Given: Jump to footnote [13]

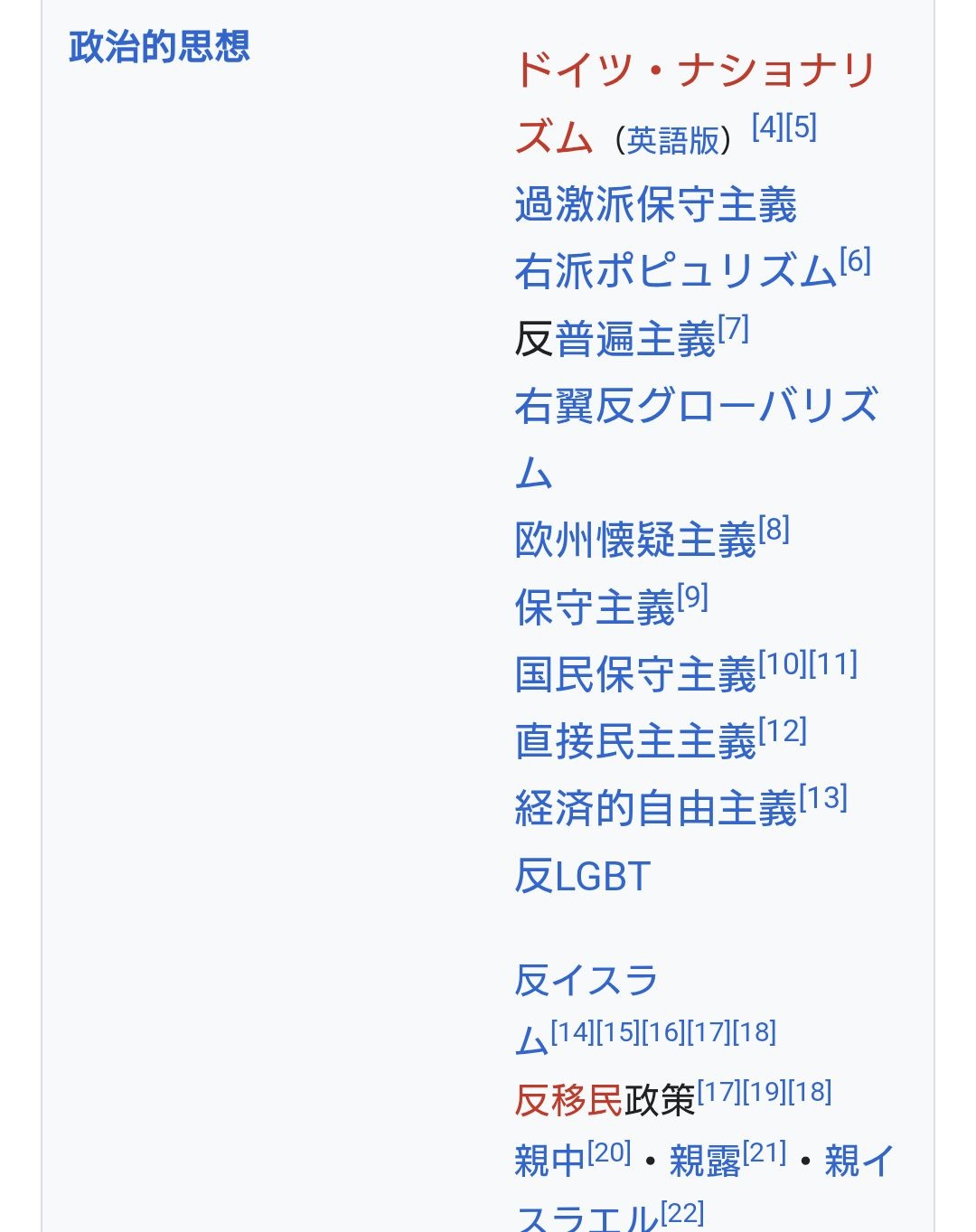Looking at the screenshot, I should click(823, 798).
